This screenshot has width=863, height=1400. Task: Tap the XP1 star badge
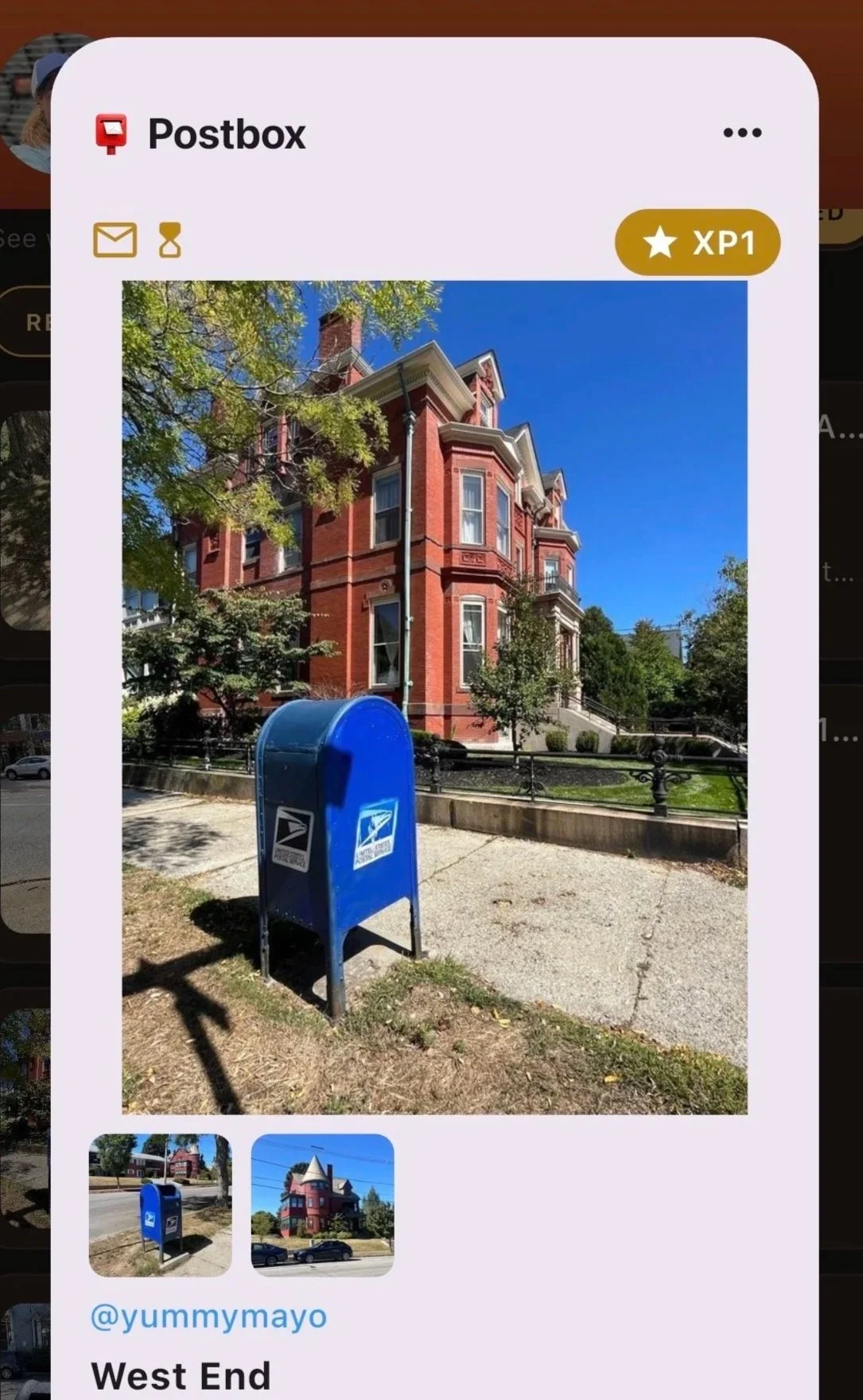coord(698,242)
